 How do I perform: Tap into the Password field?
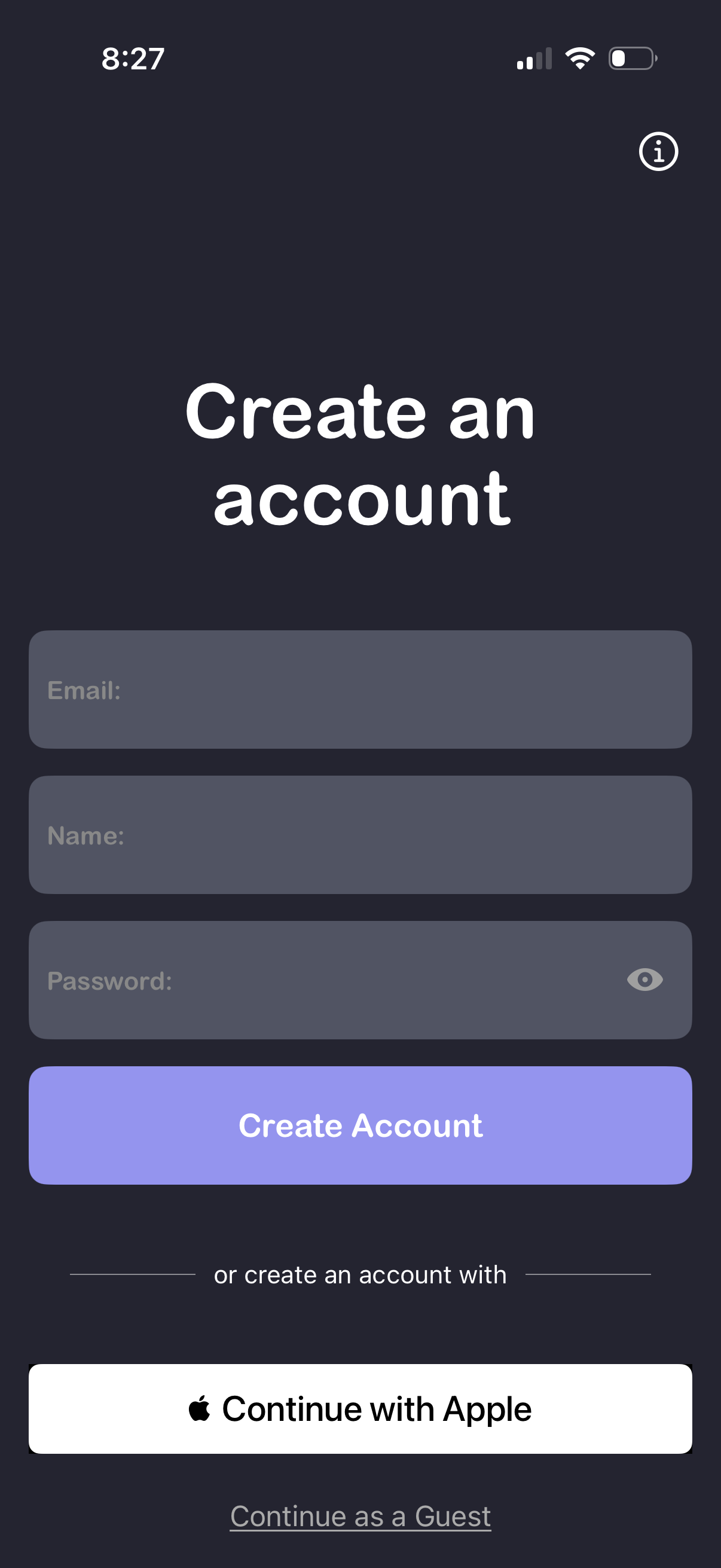click(x=329, y=980)
